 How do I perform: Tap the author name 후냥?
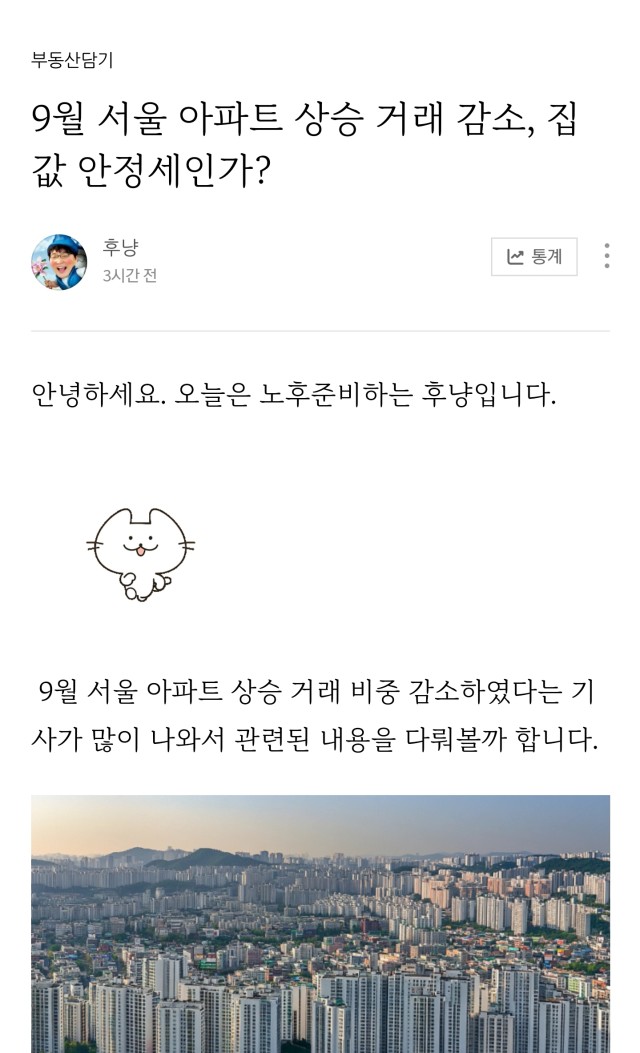click(120, 247)
